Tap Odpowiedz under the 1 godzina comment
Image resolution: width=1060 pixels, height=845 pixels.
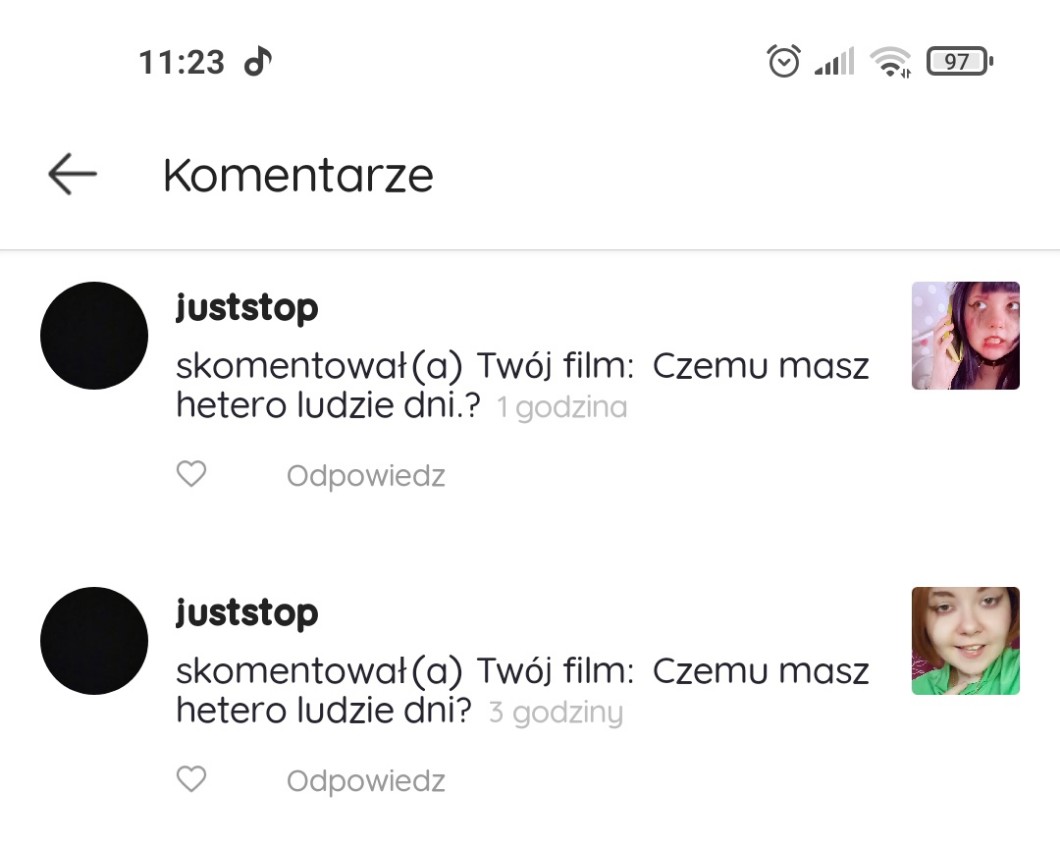(366, 476)
